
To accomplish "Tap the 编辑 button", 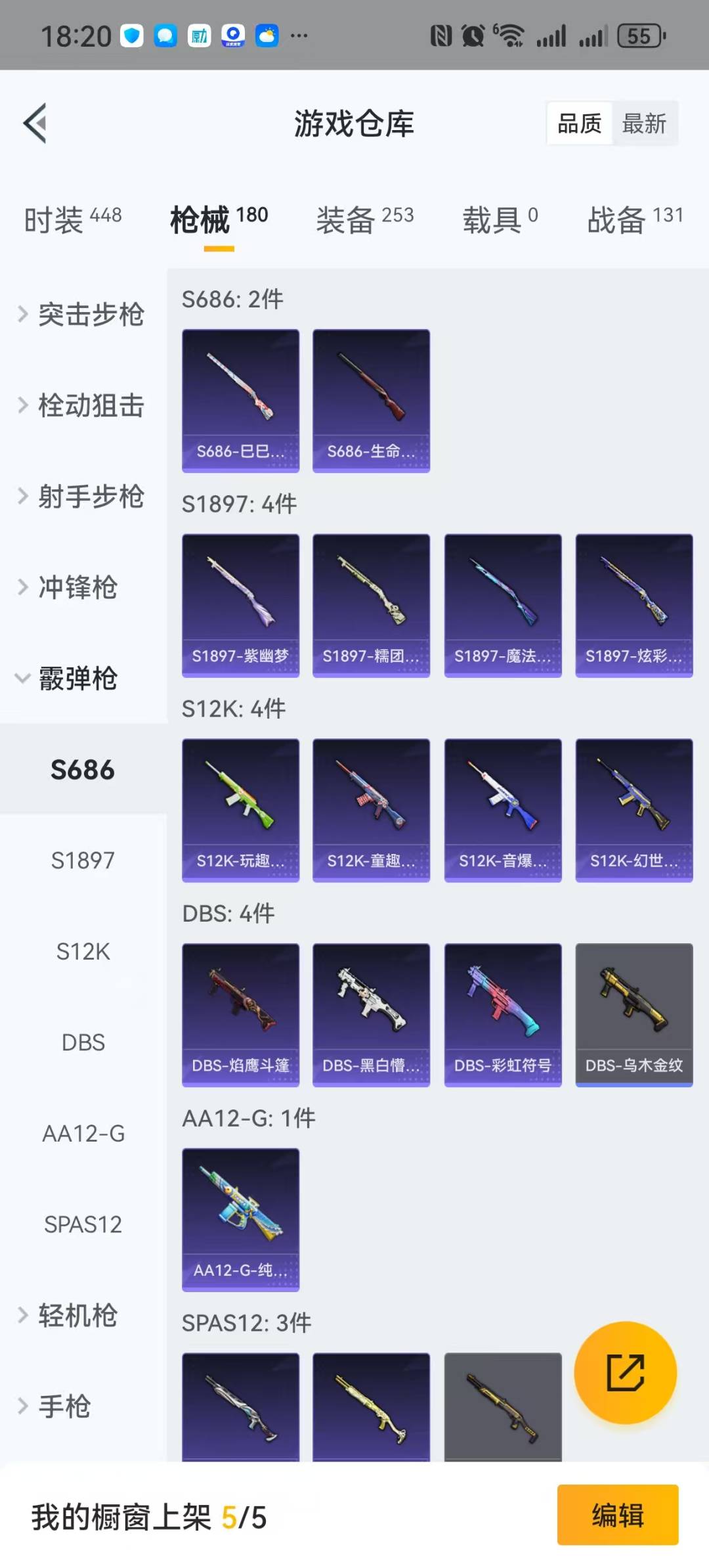I will click(618, 1515).
